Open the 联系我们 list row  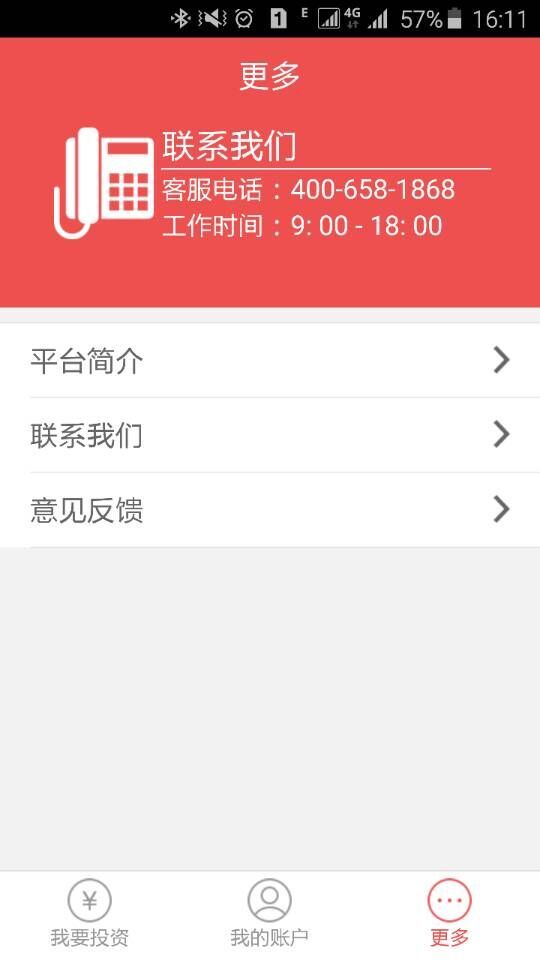coord(270,435)
